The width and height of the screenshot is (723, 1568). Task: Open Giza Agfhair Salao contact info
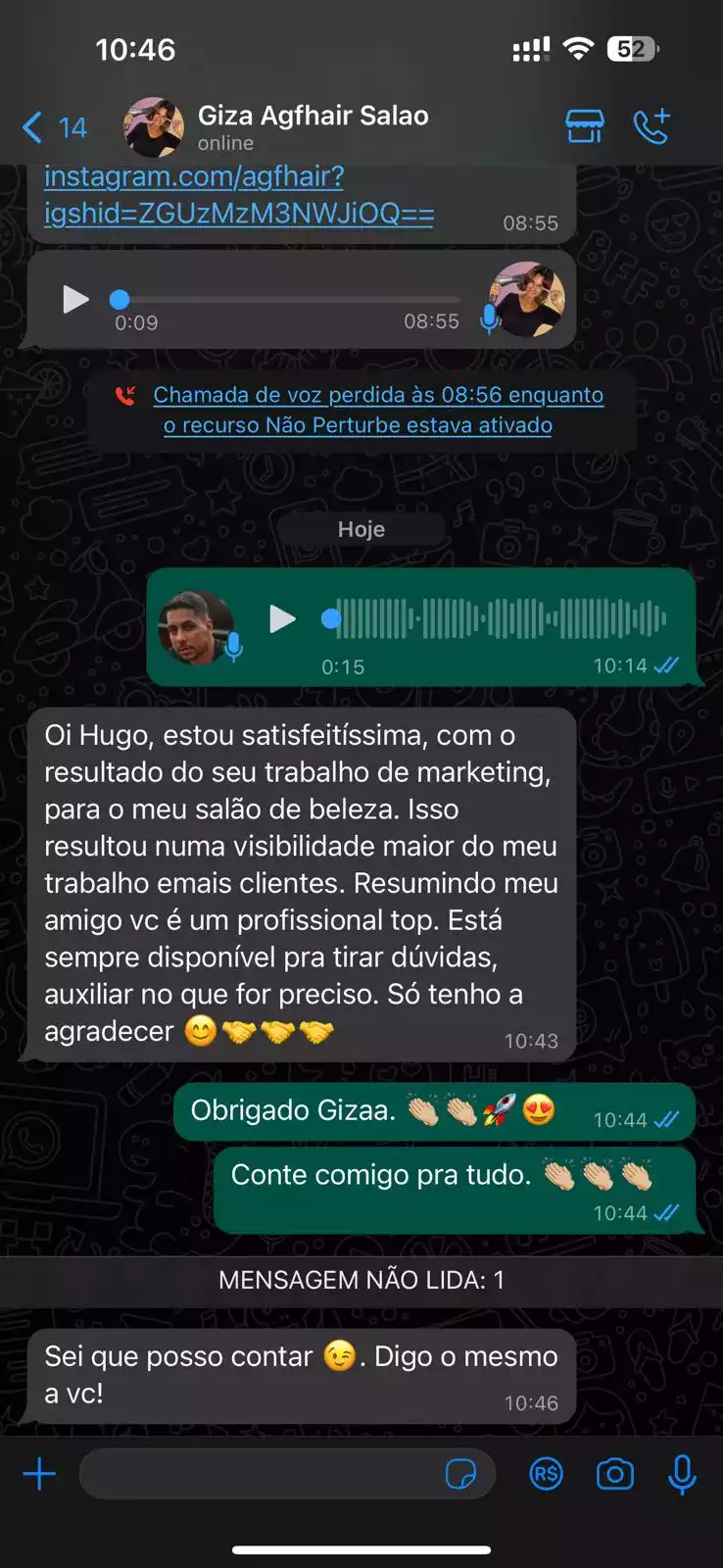pos(312,126)
